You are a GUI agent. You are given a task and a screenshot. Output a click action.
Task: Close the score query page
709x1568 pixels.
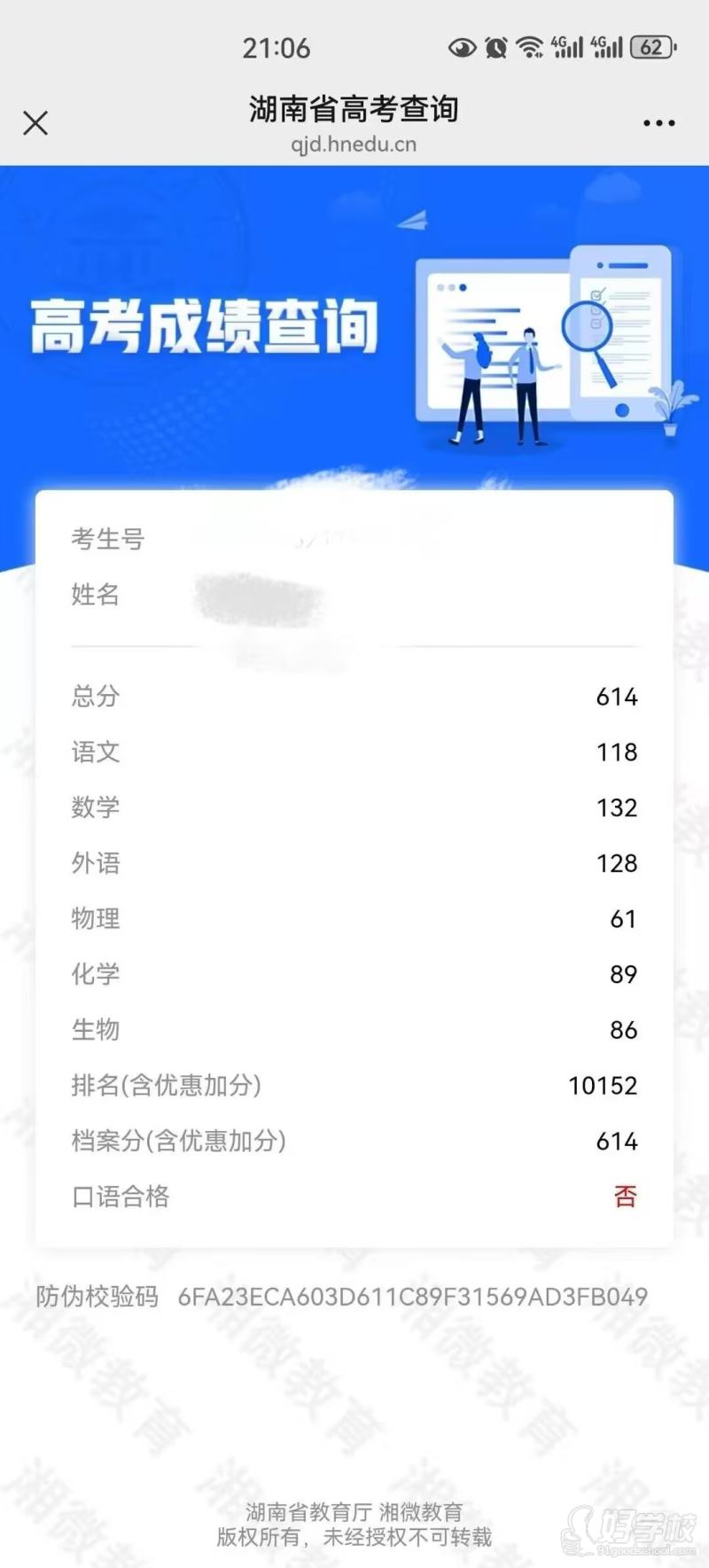(x=35, y=122)
